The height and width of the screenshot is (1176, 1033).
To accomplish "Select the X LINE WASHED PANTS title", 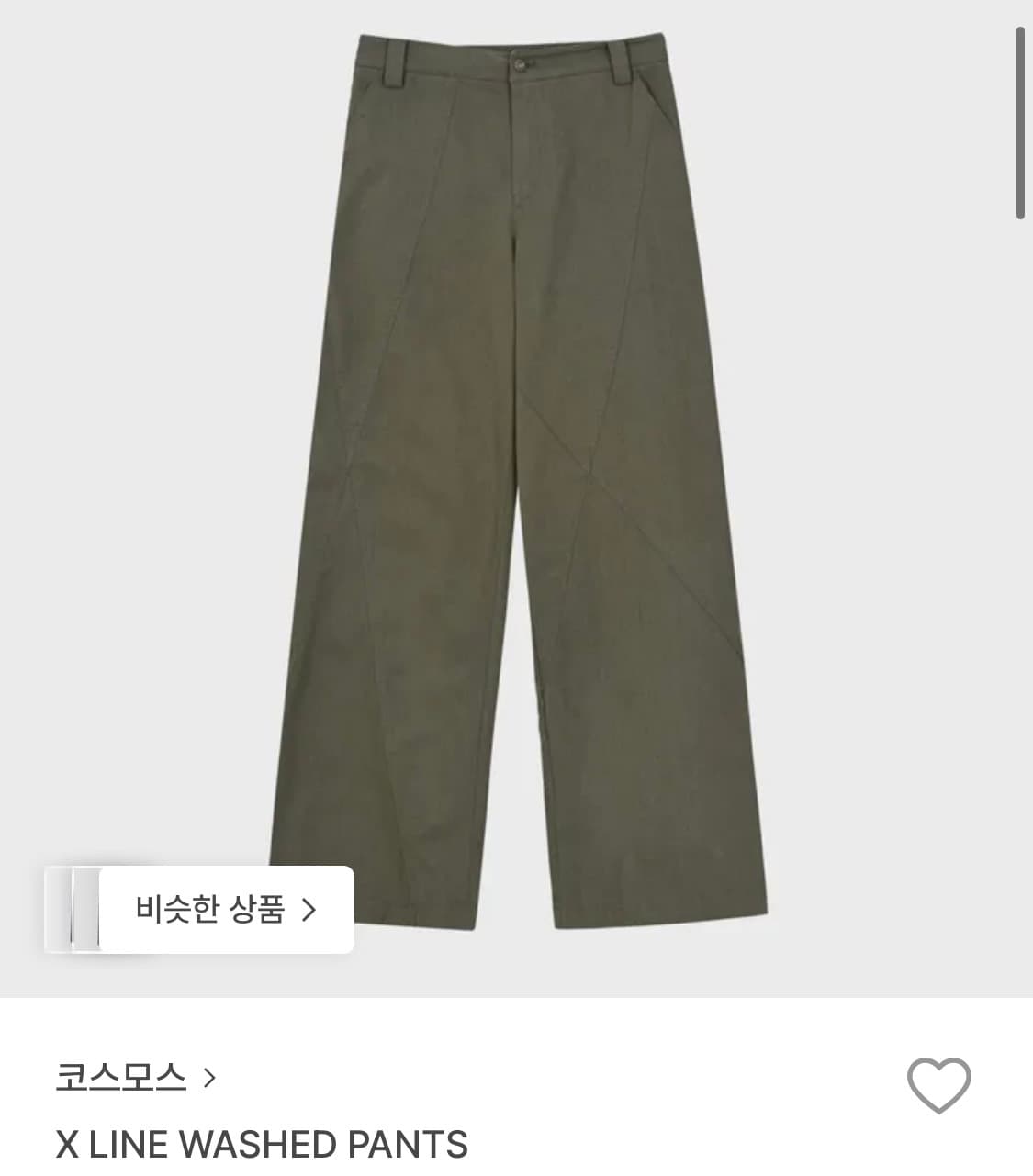I will coord(262,1144).
